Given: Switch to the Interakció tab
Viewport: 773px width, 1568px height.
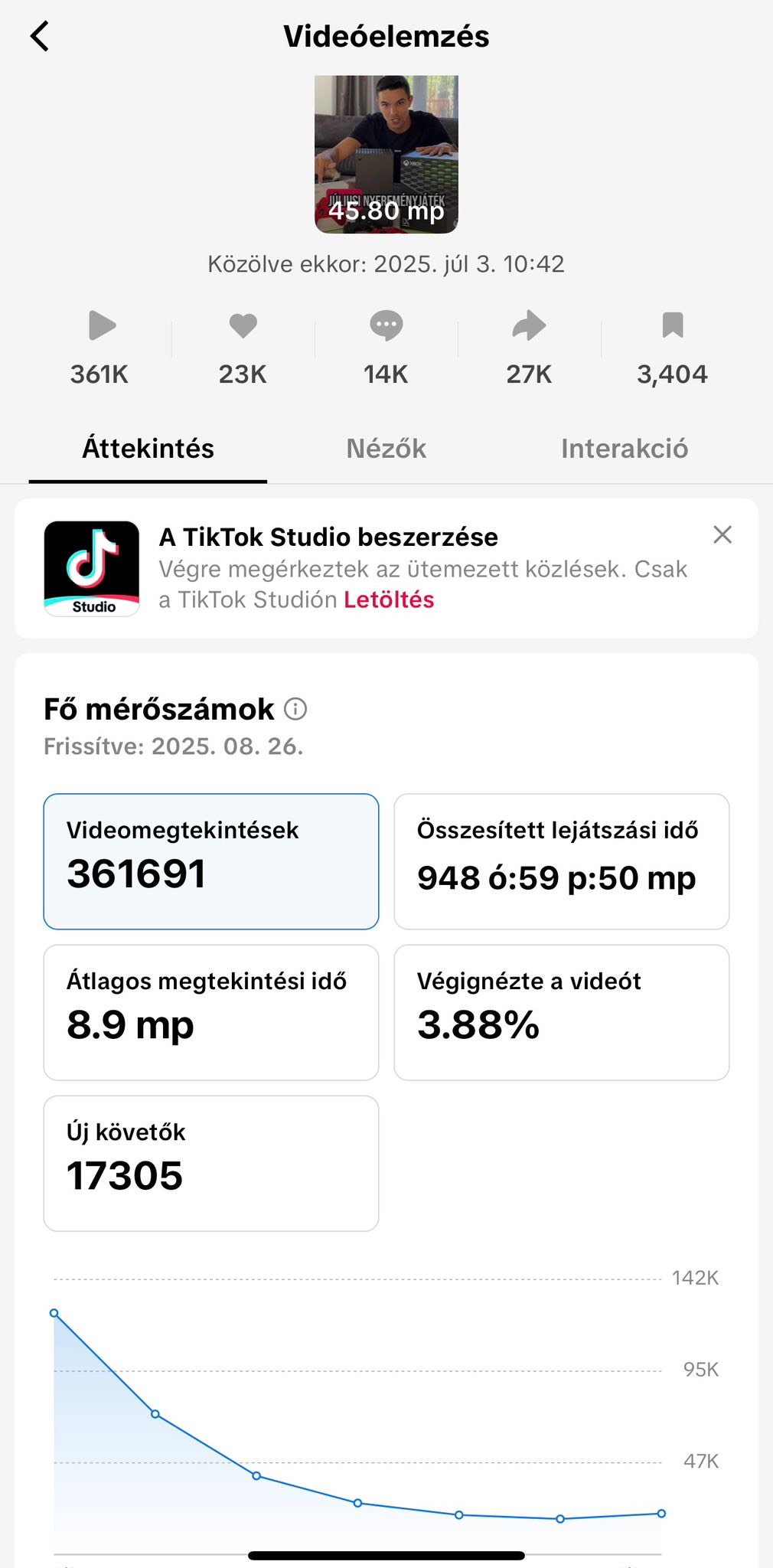Looking at the screenshot, I should coord(624,449).
